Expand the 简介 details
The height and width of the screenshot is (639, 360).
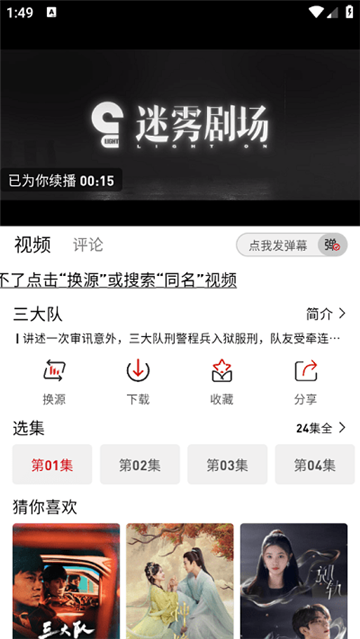(326, 313)
